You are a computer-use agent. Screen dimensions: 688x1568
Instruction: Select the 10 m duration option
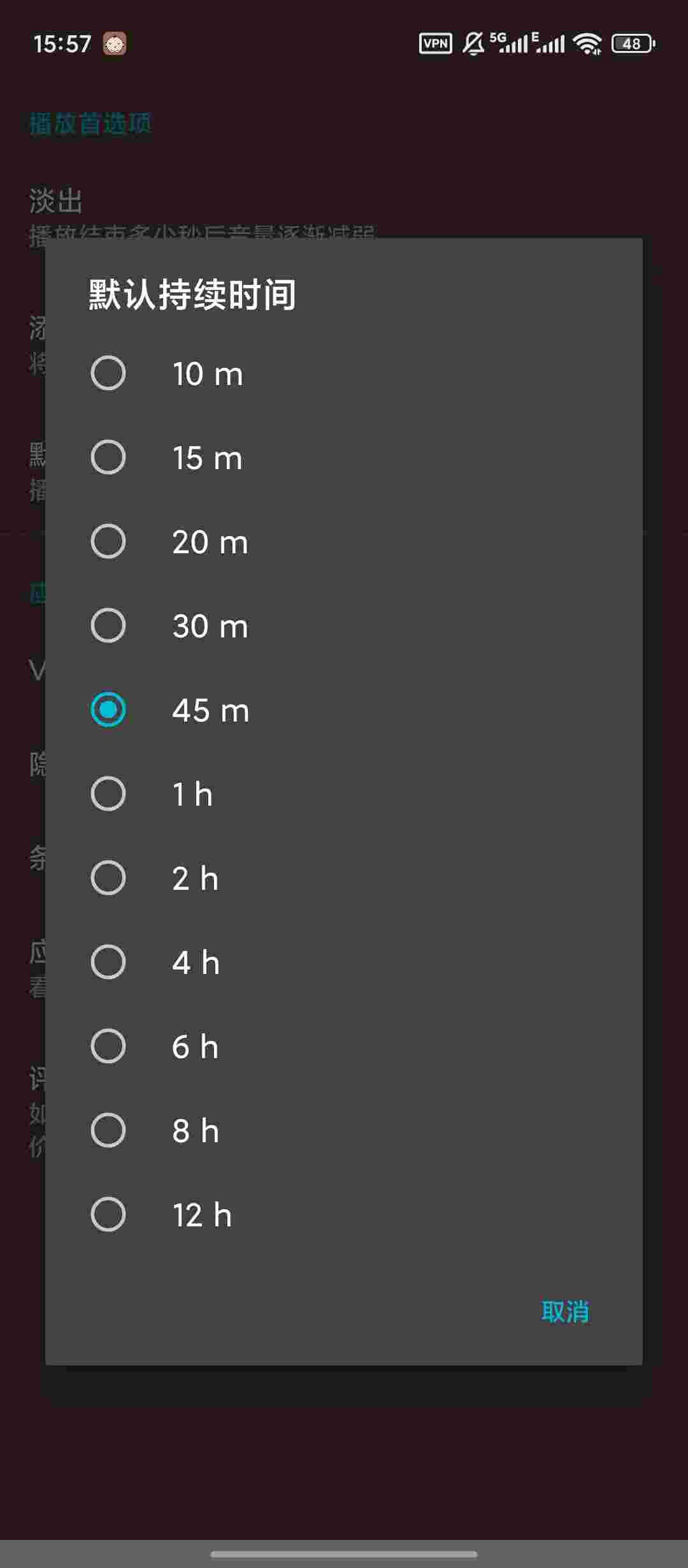point(108,373)
